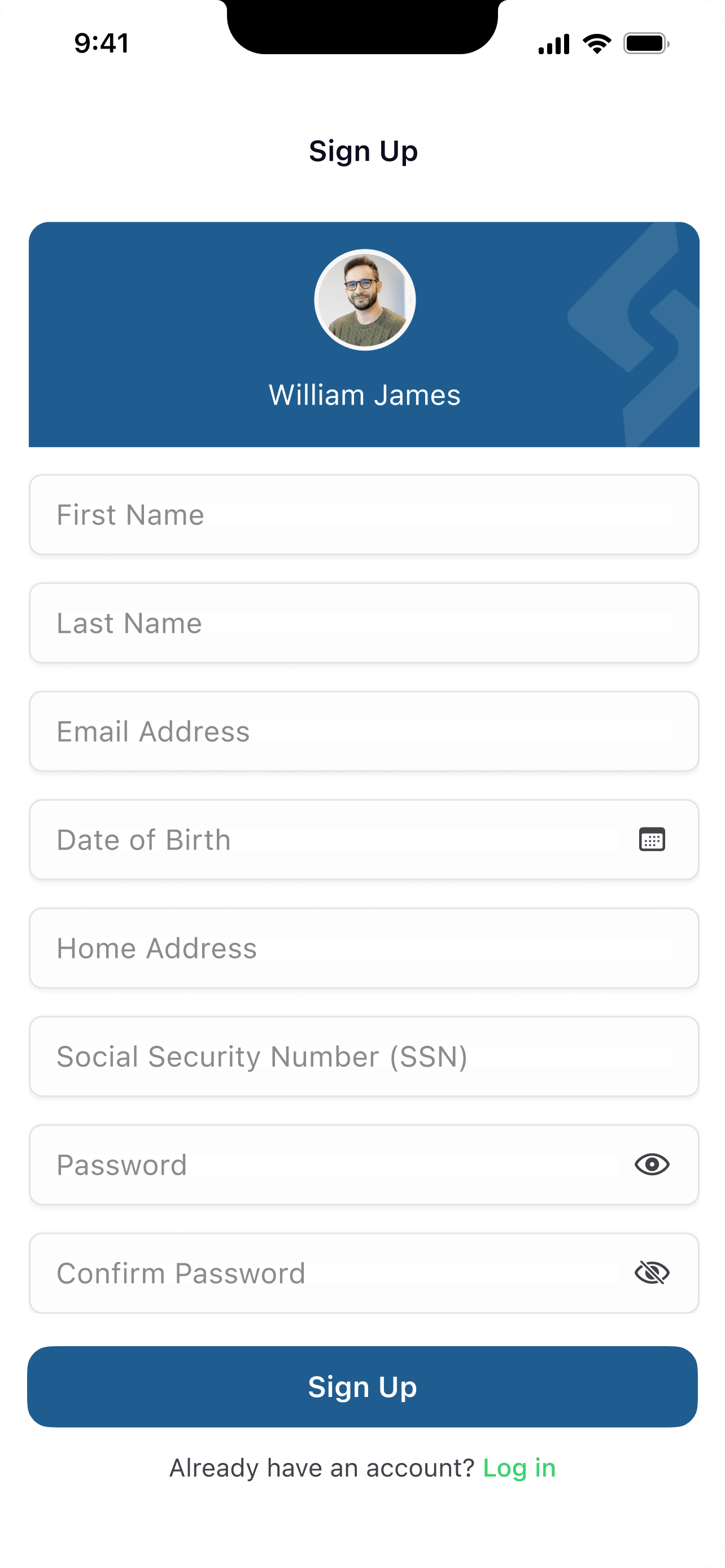Tap the First Name field
This screenshot has height=1568, width=725.
[364, 514]
